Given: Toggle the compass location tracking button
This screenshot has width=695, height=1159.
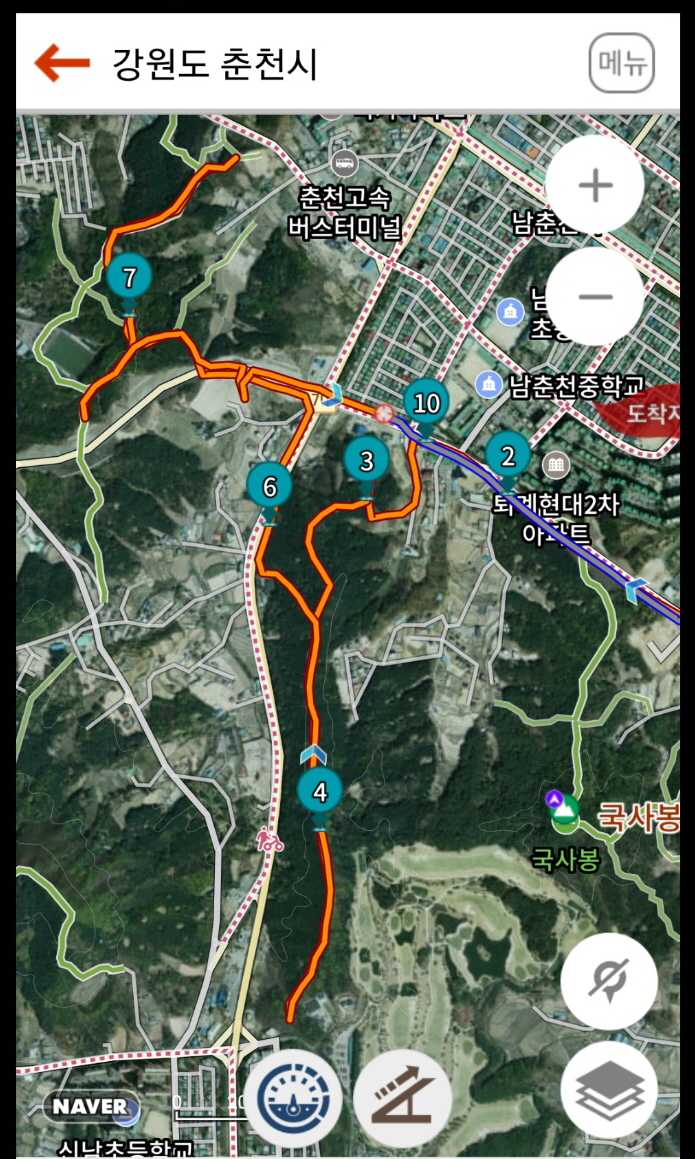Looking at the screenshot, I should click(x=609, y=981).
